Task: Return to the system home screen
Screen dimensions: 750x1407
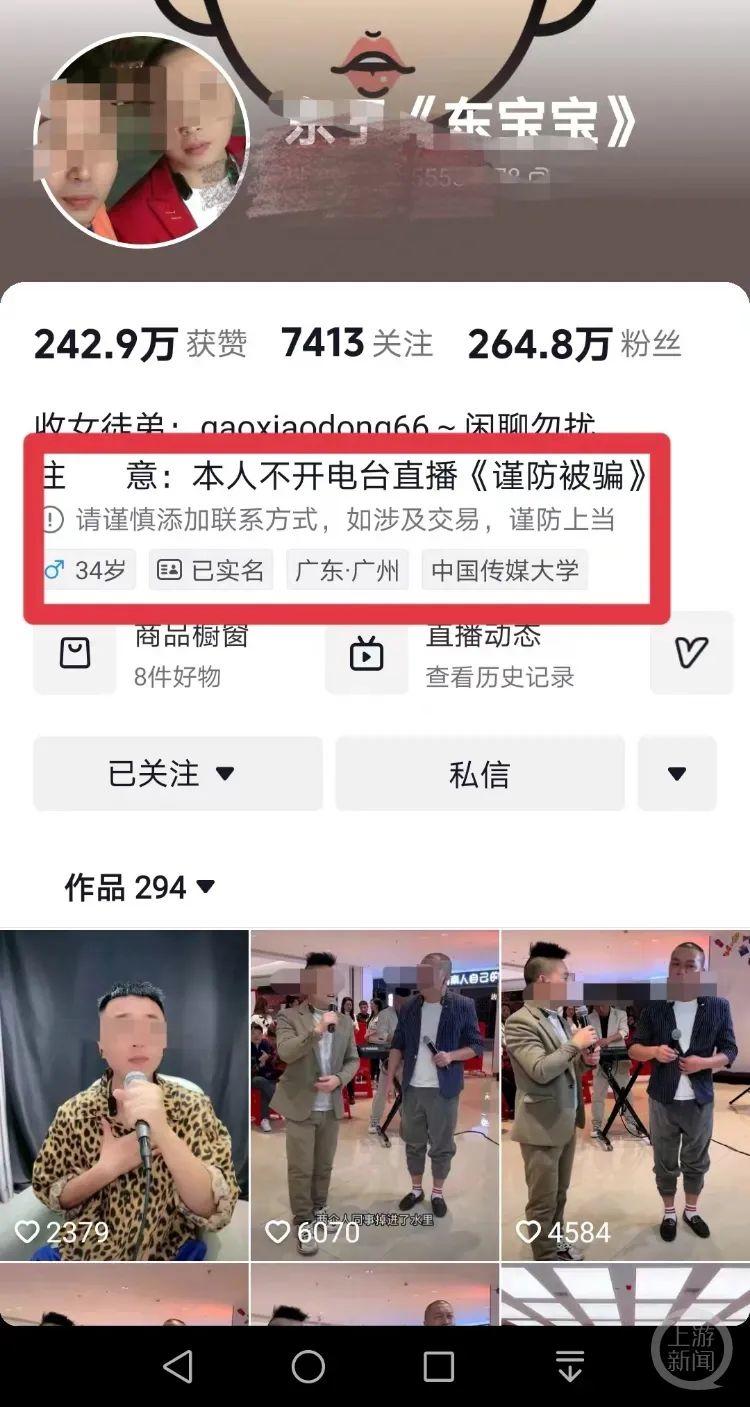Action: [308, 1366]
